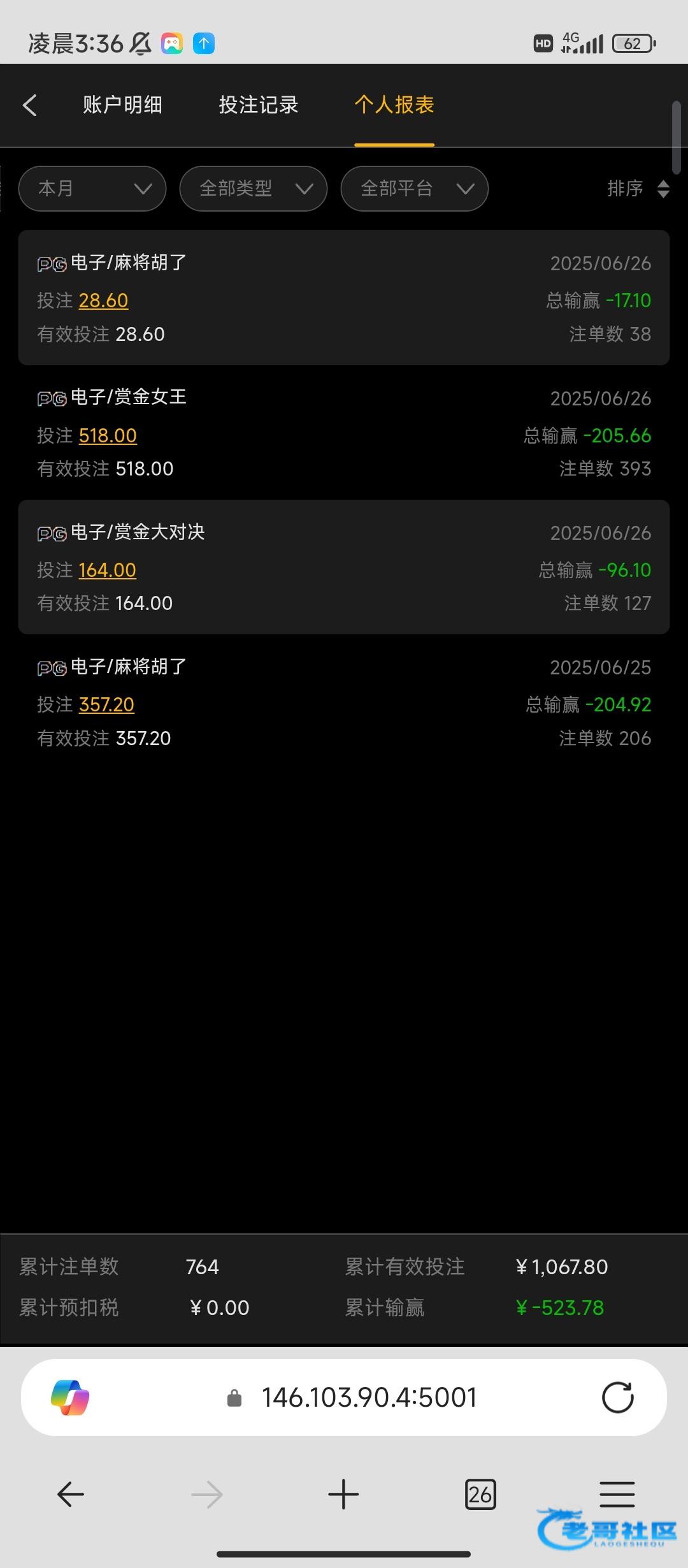Reload the page with refresh icon
Image resolution: width=688 pixels, height=1568 pixels.
pos(618,1398)
